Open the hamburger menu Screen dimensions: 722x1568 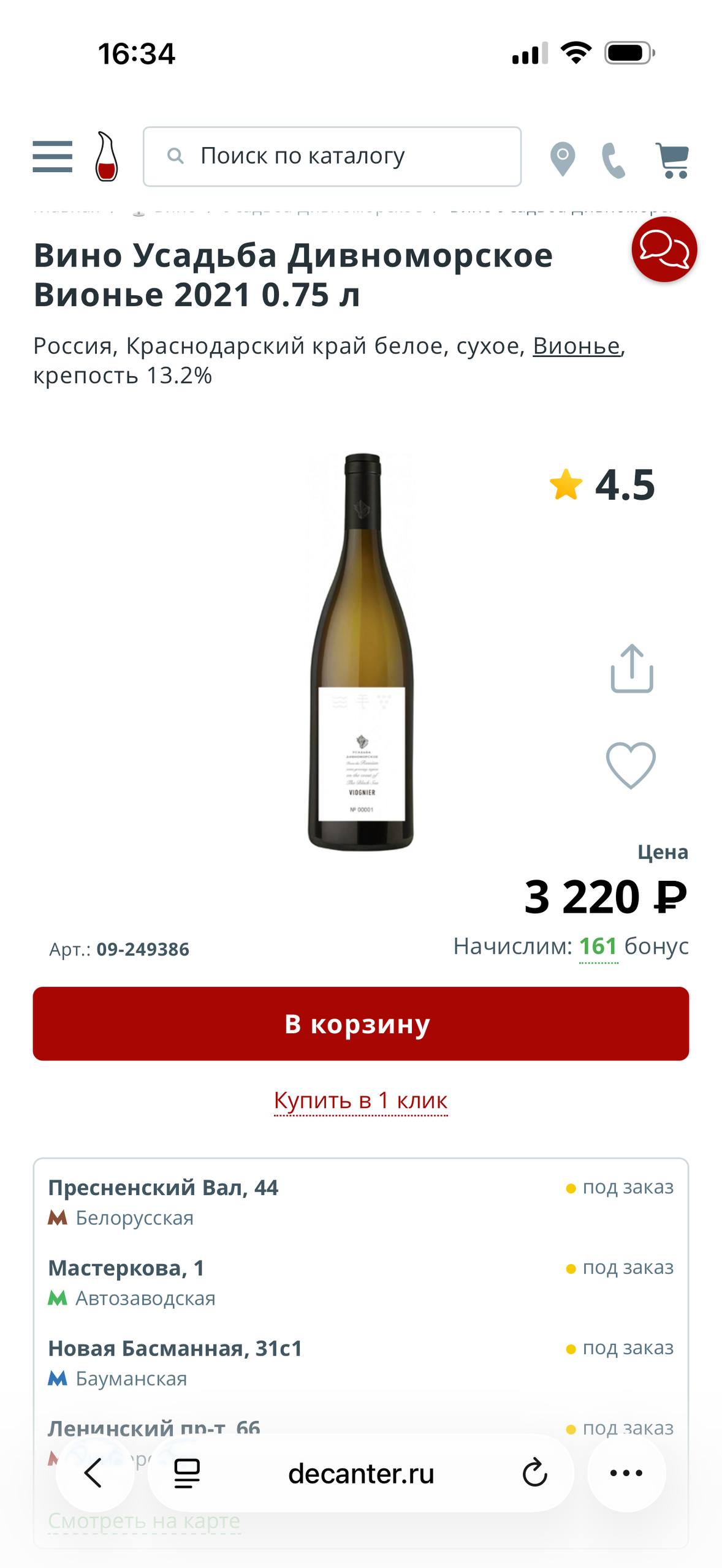coord(52,157)
